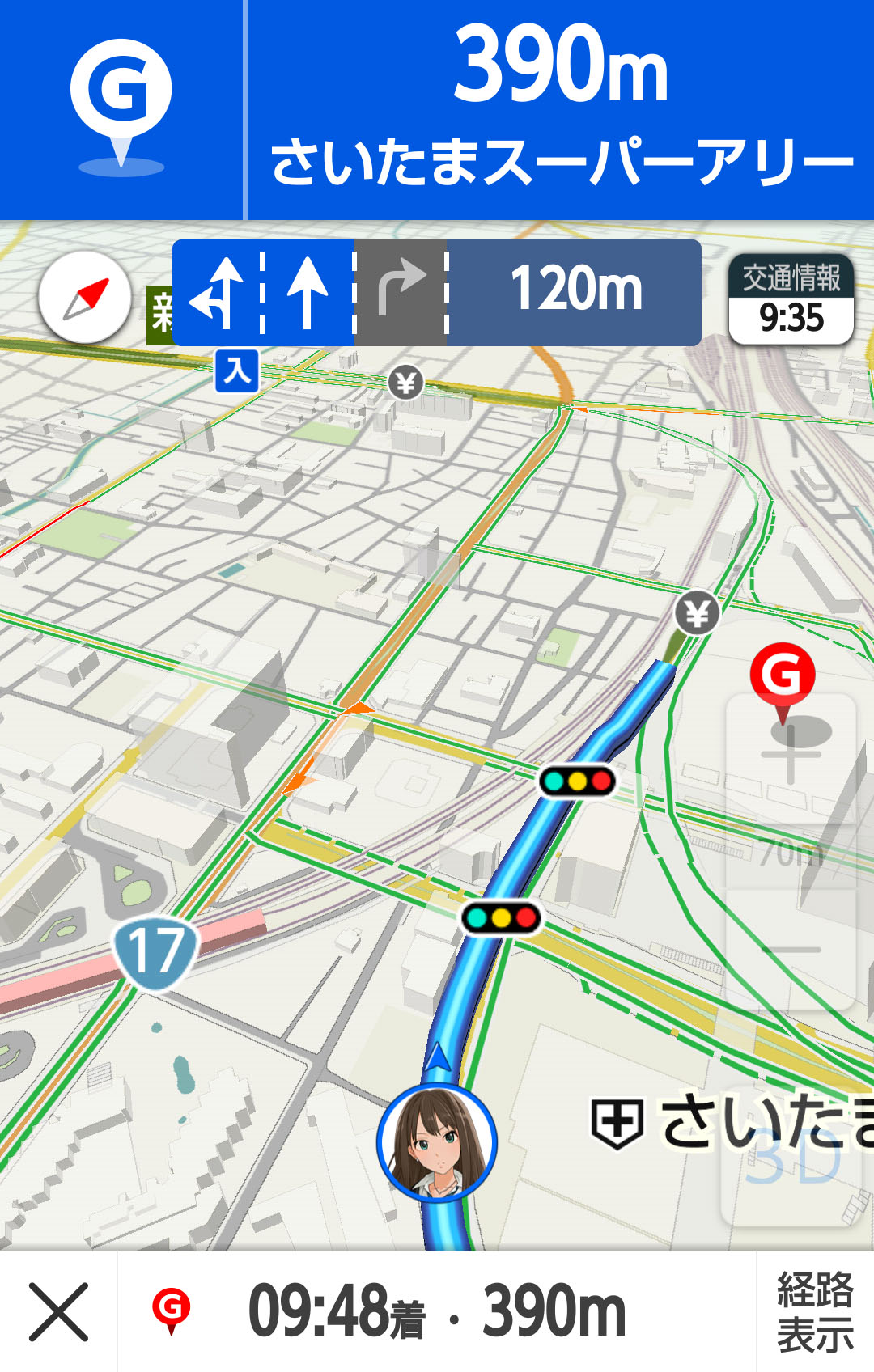Open the 交通情報 traffic info panel
Screen dimensions: 874x1372
791,299
